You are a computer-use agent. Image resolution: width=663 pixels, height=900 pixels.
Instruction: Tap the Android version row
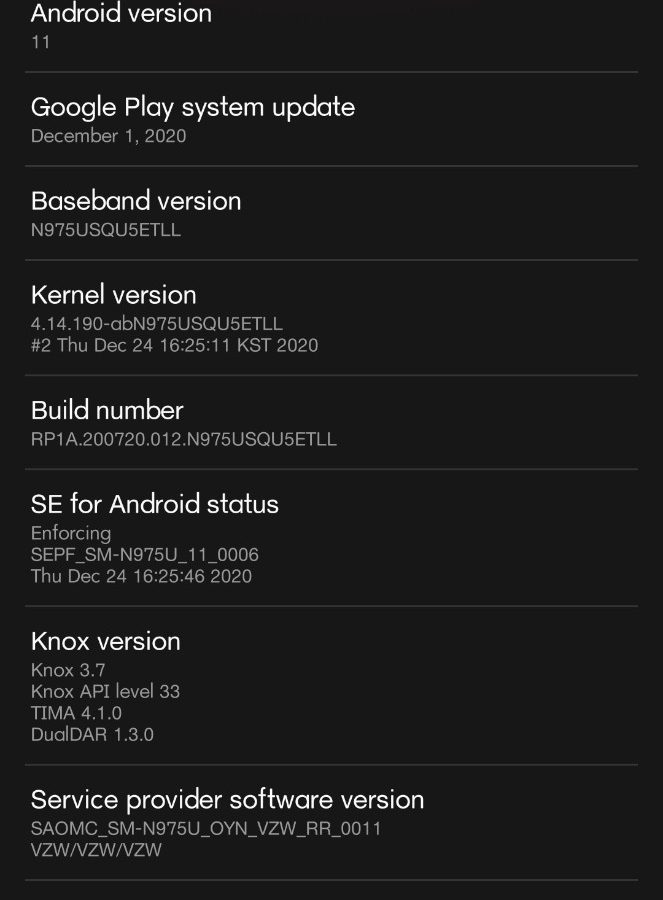330,28
